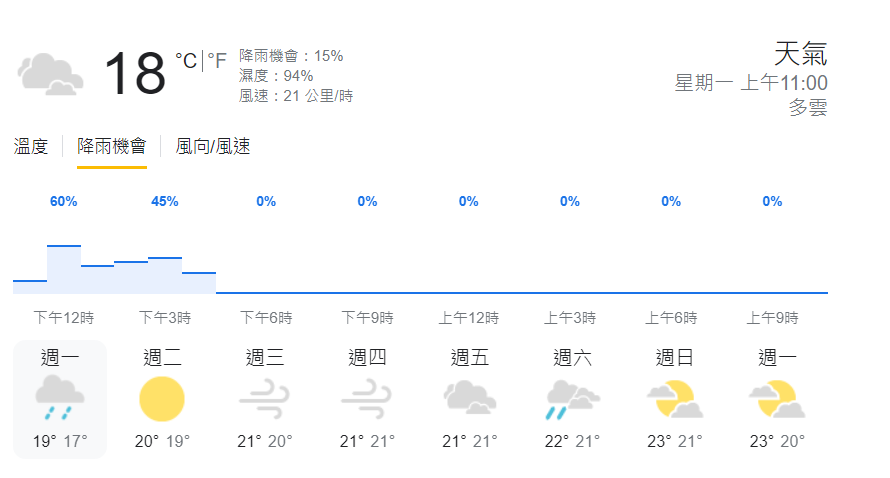Open 週四 forecast day
The height and width of the screenshot is (478, 890).
pyautogui.click(x=367, y=399)
